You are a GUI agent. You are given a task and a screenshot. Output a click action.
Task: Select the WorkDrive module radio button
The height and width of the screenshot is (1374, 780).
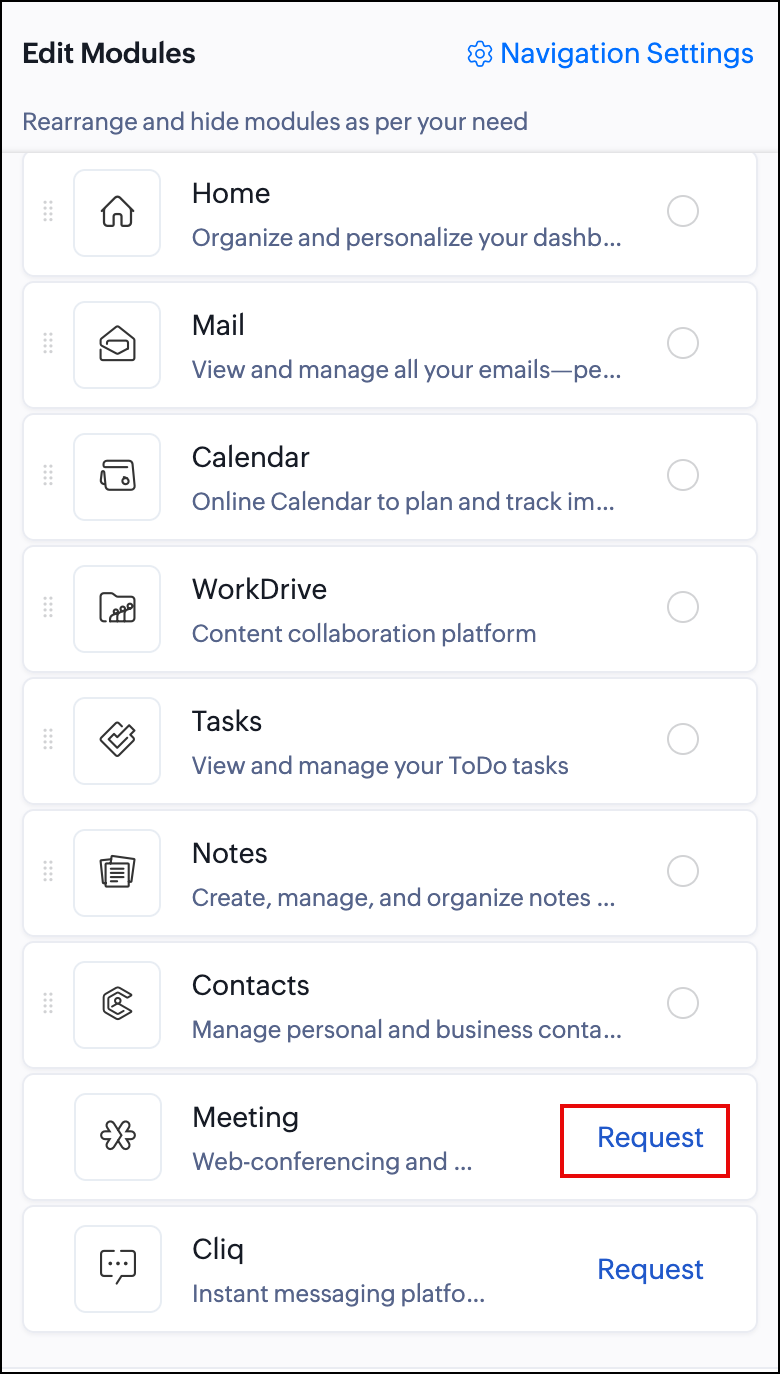pyautogui.click(x=683, y=607)
